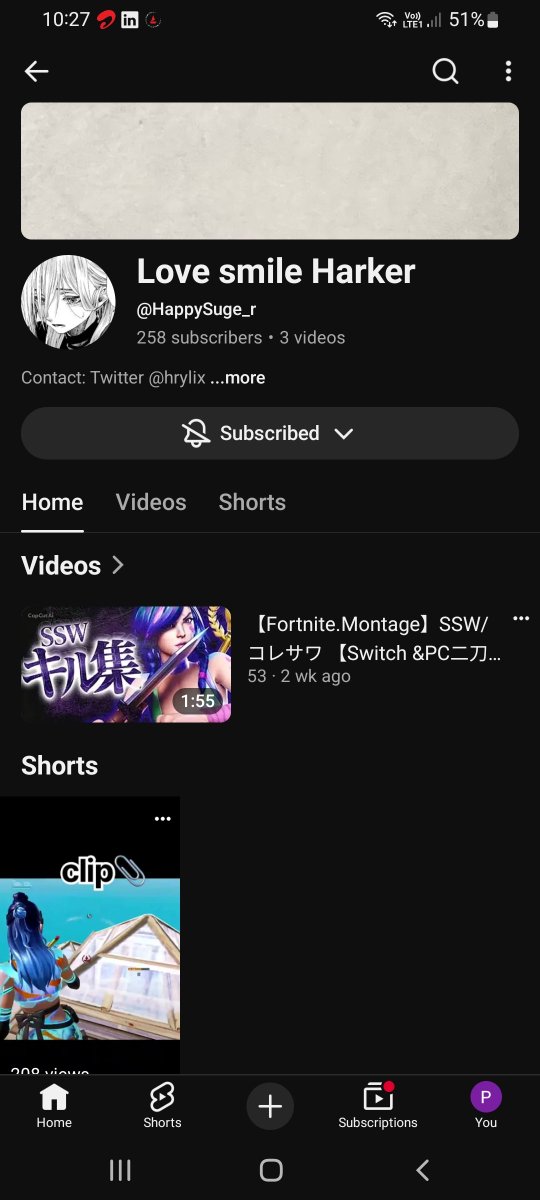Open search from the top bar

pos(445,71)
